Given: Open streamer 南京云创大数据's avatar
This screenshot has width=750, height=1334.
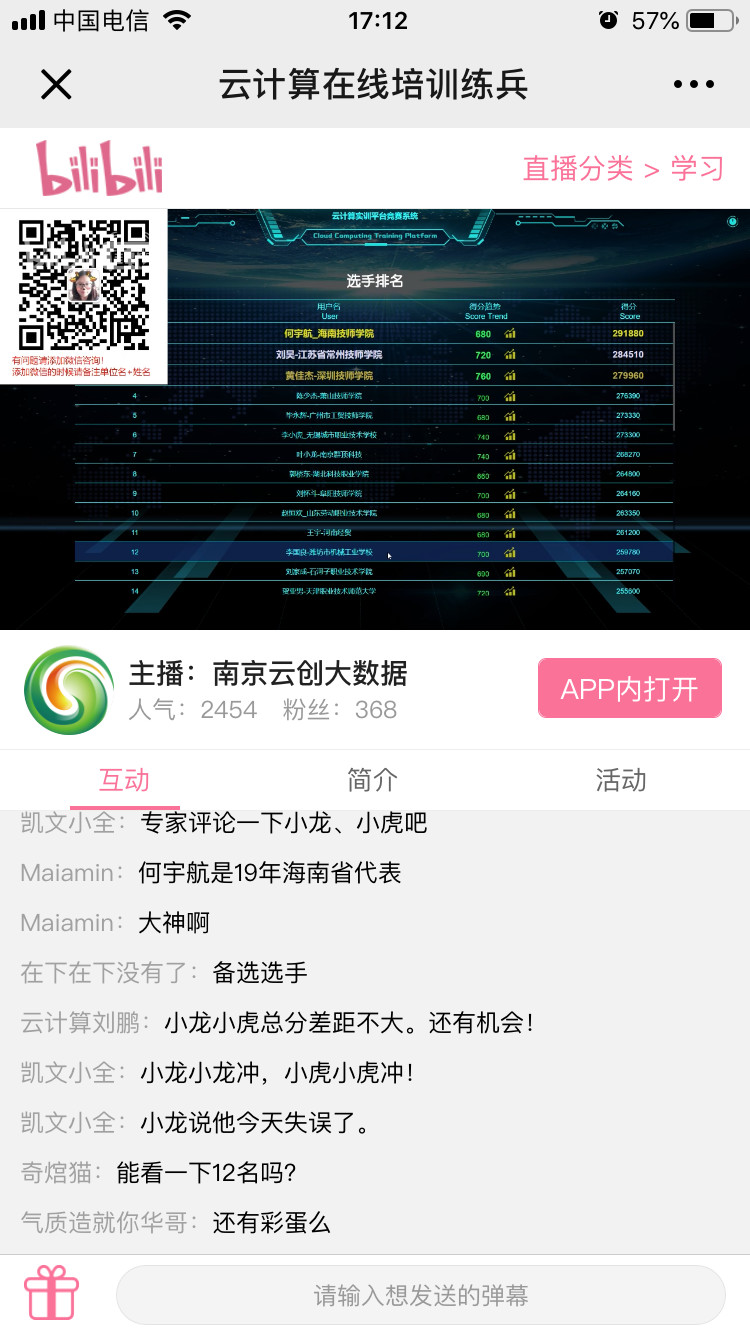Looking at the screenshot, I should pyautogui.click(x=69, y=690).
